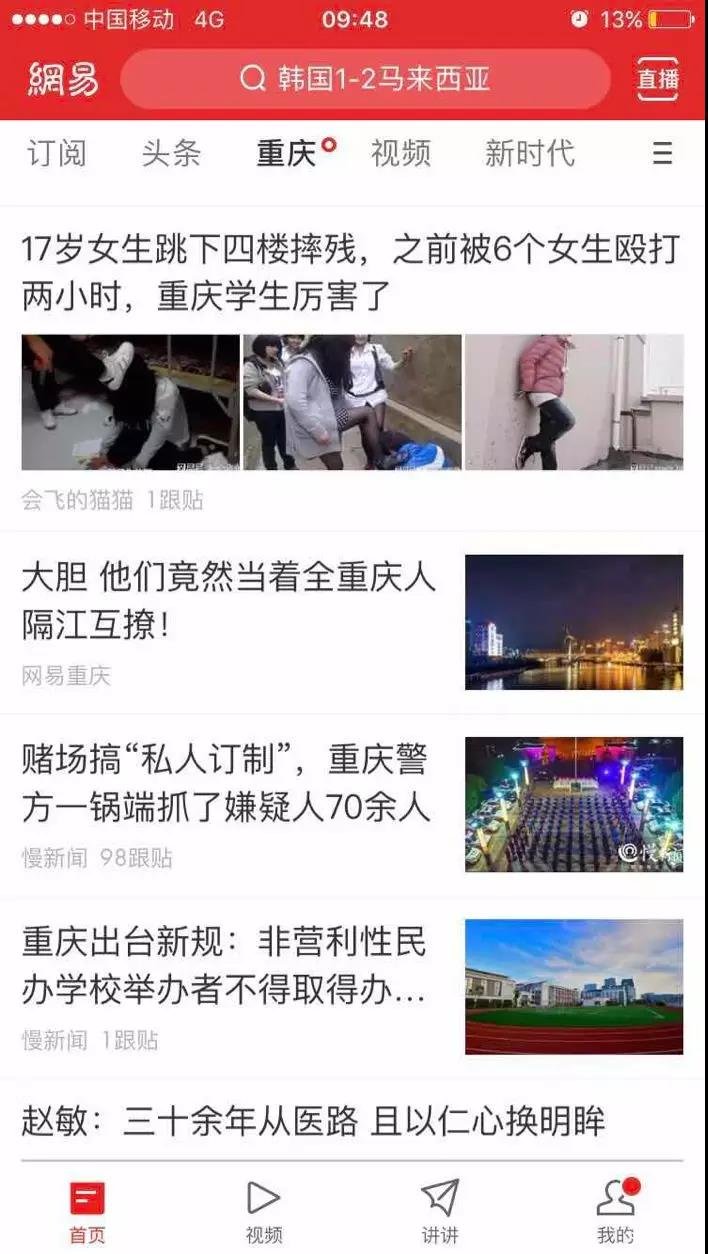This screenshot has width=708, height=1254.
Task: Read the news about 赌场搞私人订制
Action: (x=228, y=783)
